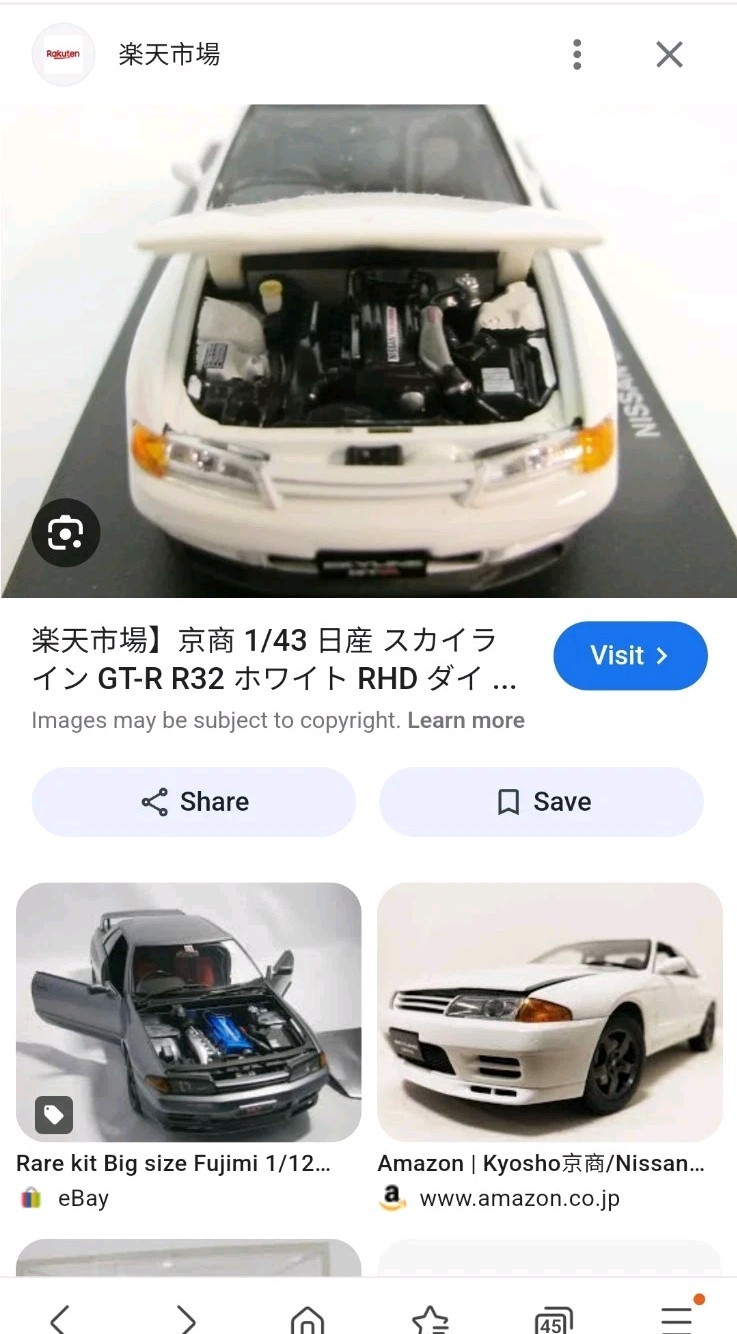Open the Amazon Kyosho Nissan result

pos(549,1012)
